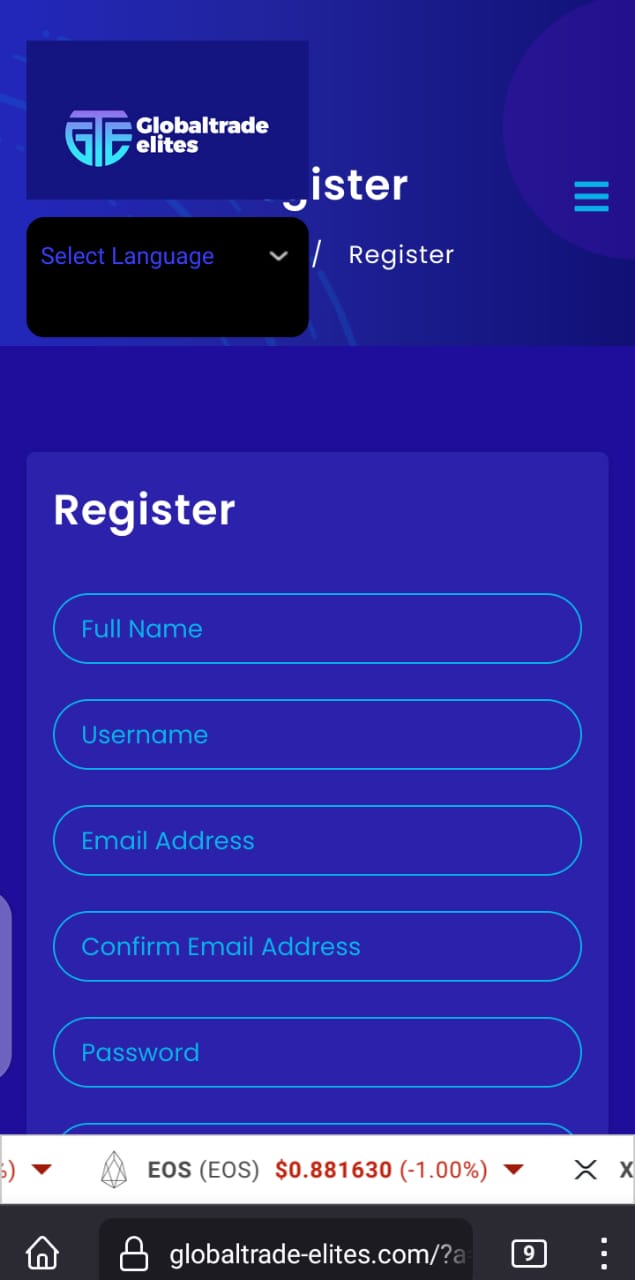635x1280 pixels.
Task: Enter the Email Address field
Action: (x=317, y=841)
